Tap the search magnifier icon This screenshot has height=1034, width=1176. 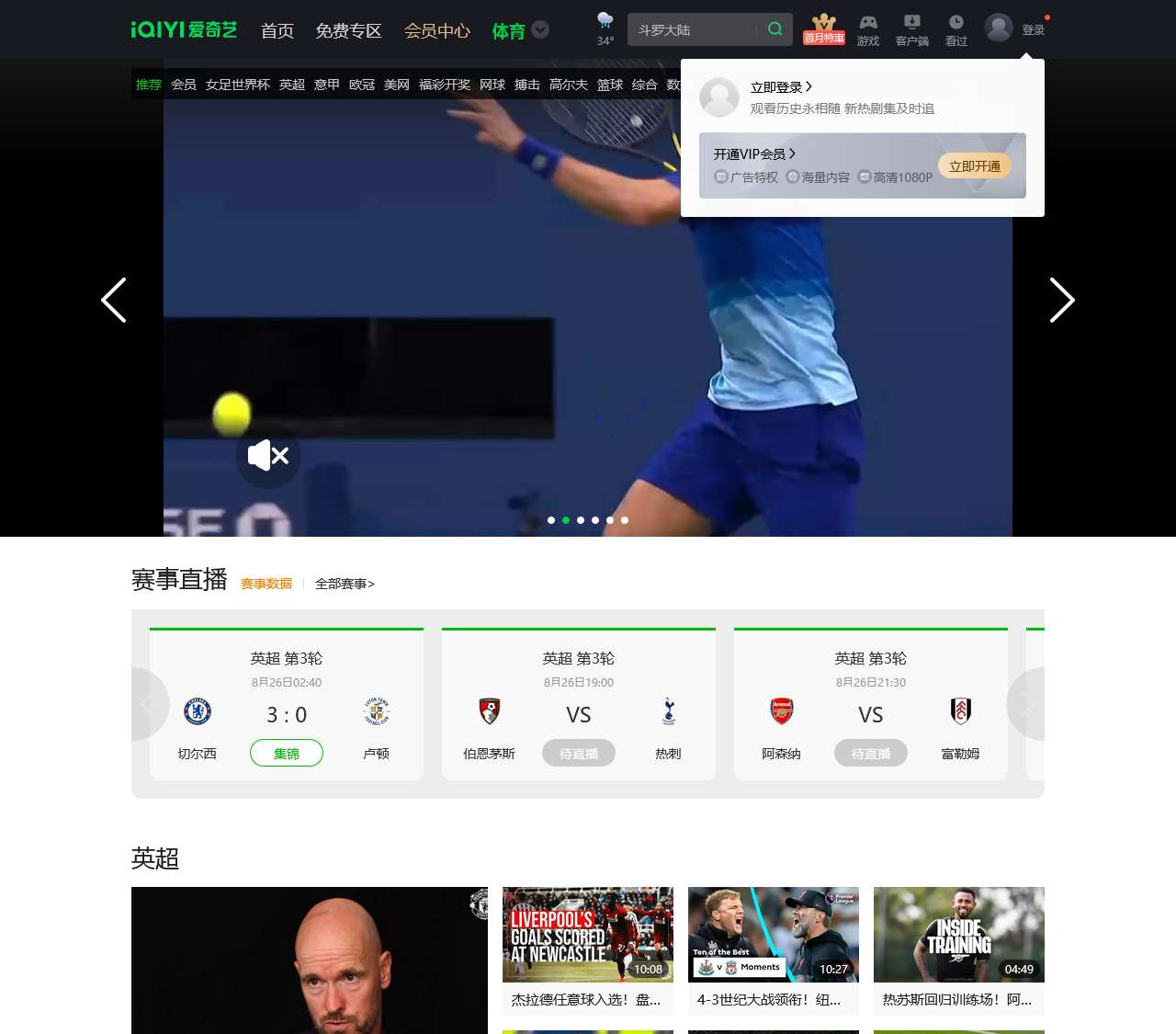pyautogui.click(x=775, y=29)
